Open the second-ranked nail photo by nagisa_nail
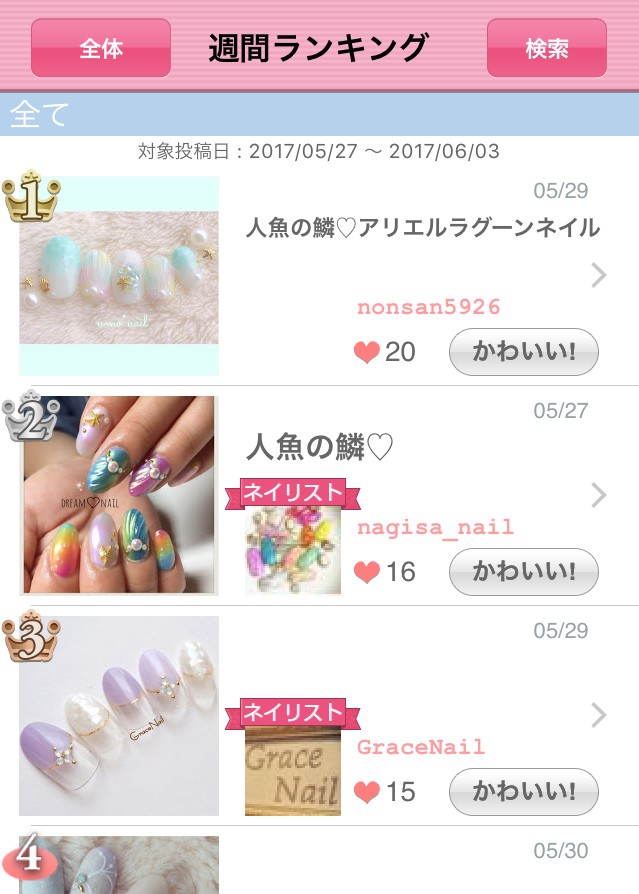The image size is (639, 894). click(119, 496)
